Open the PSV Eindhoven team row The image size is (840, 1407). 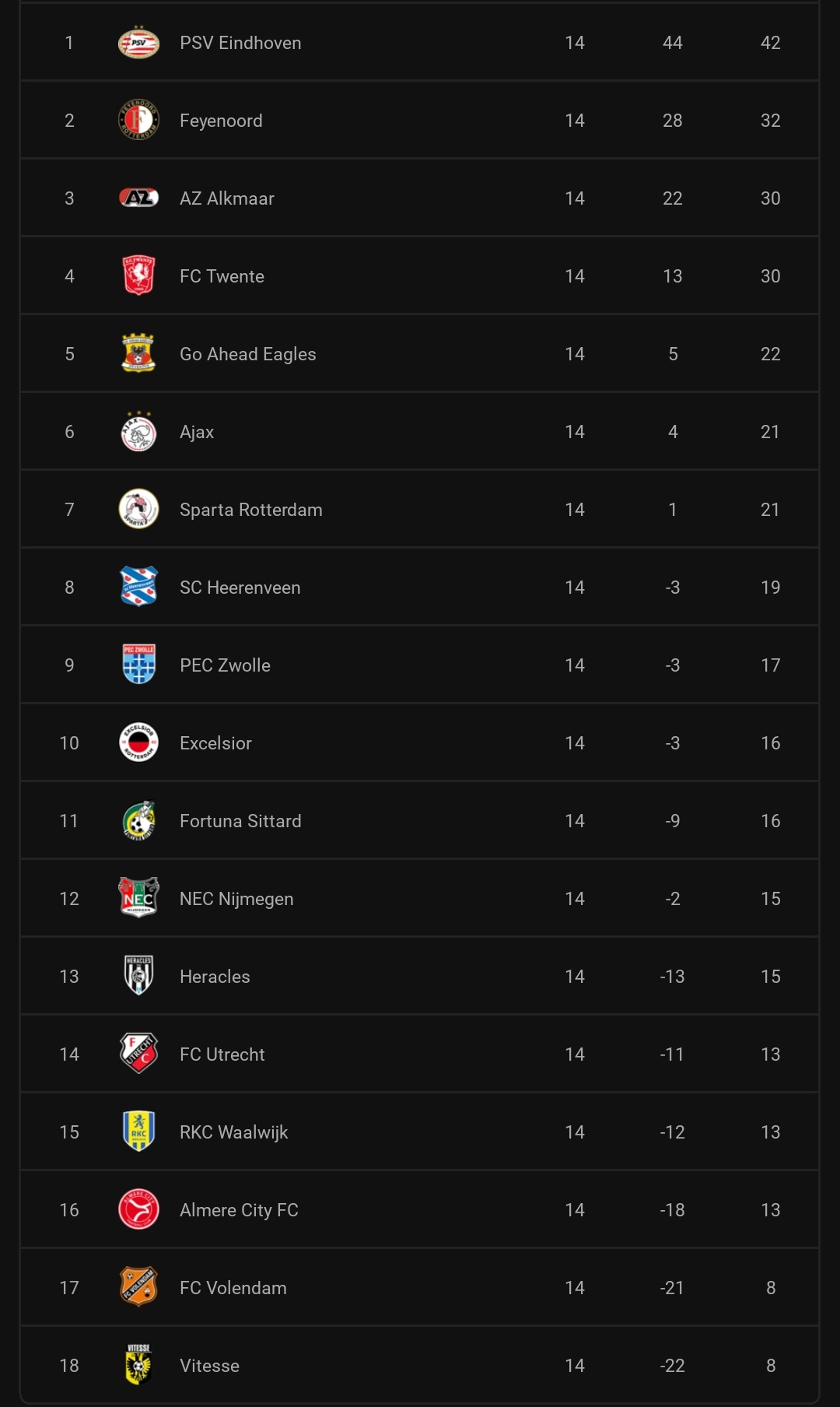click(419, 43)
